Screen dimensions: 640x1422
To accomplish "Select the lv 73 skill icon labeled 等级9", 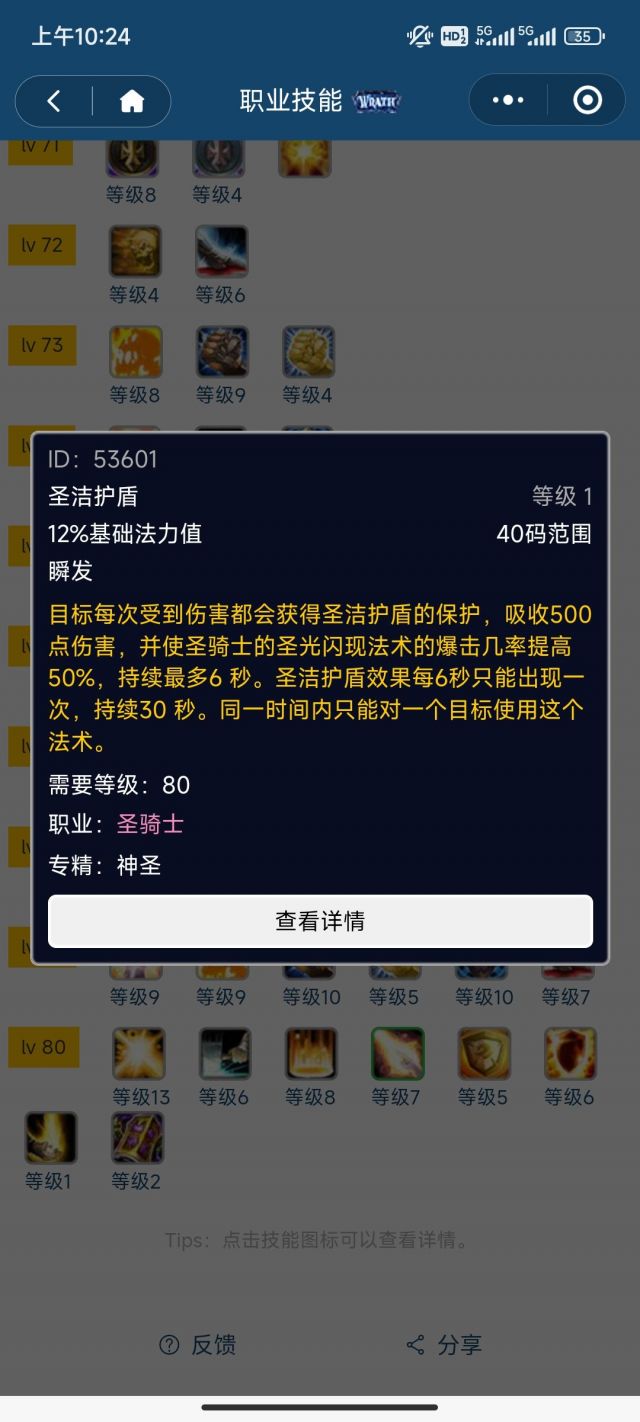I will (222, 351).
